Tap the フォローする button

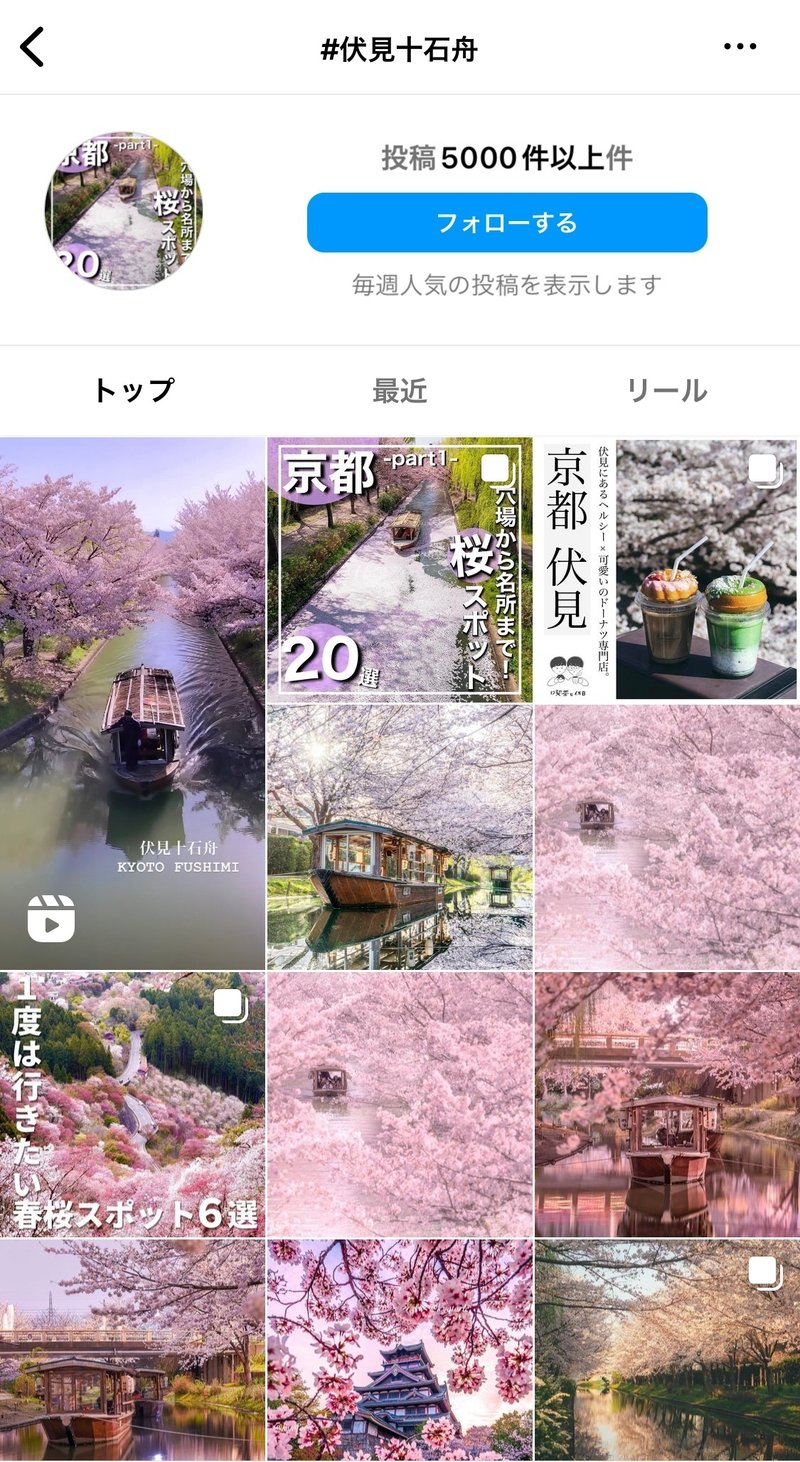coord(507,222)
